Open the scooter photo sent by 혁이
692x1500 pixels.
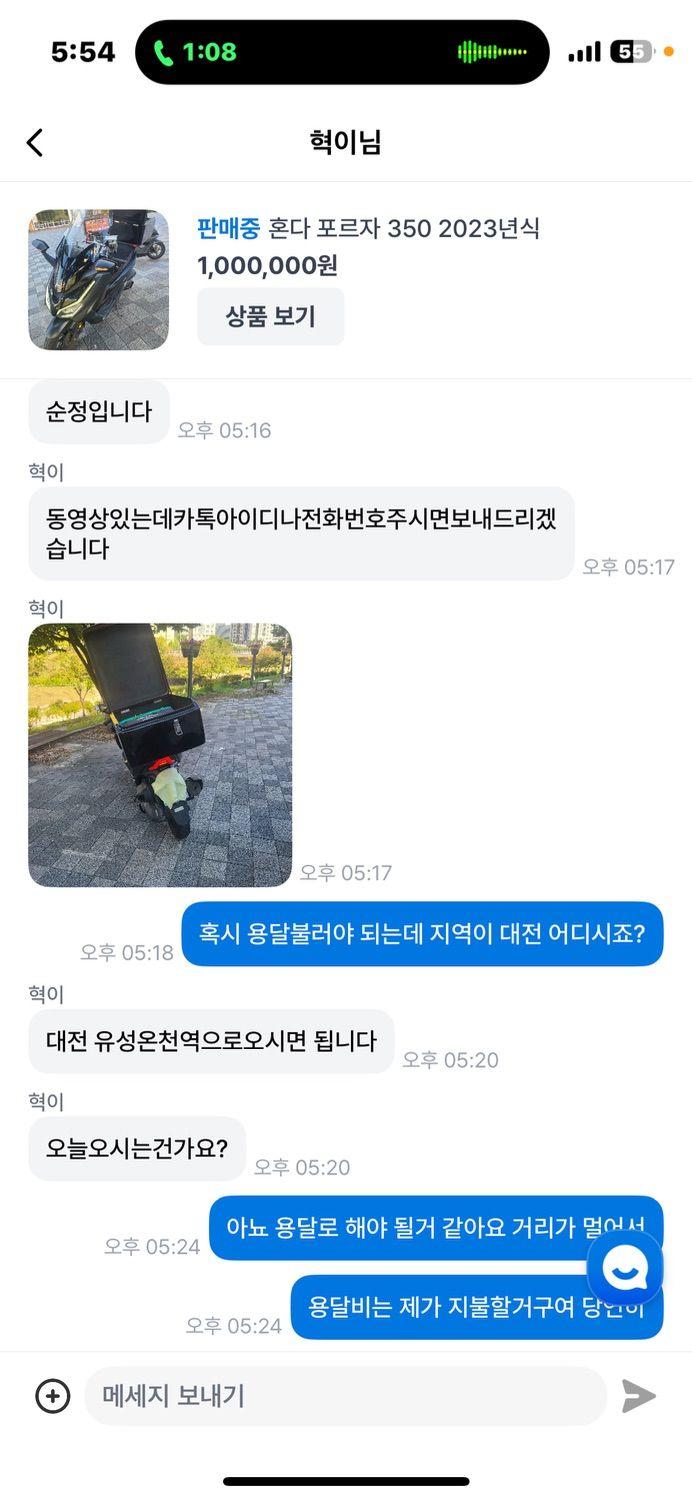[x=160, y=755]
